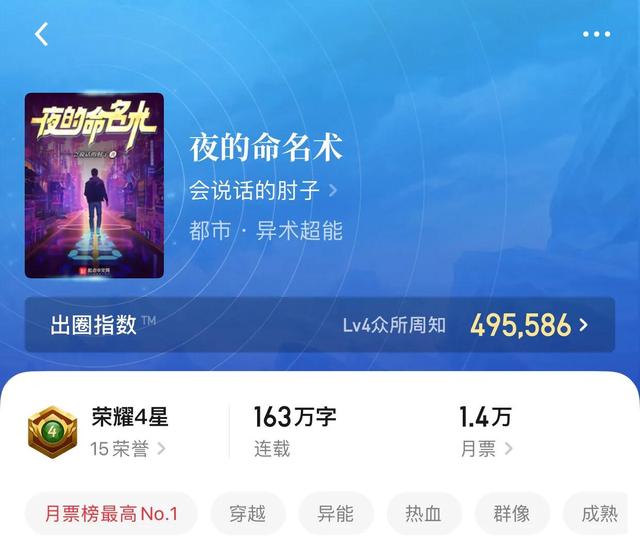640x551 pixels.
Task: Select the 群像 tag chip
Action: point(511,514)
